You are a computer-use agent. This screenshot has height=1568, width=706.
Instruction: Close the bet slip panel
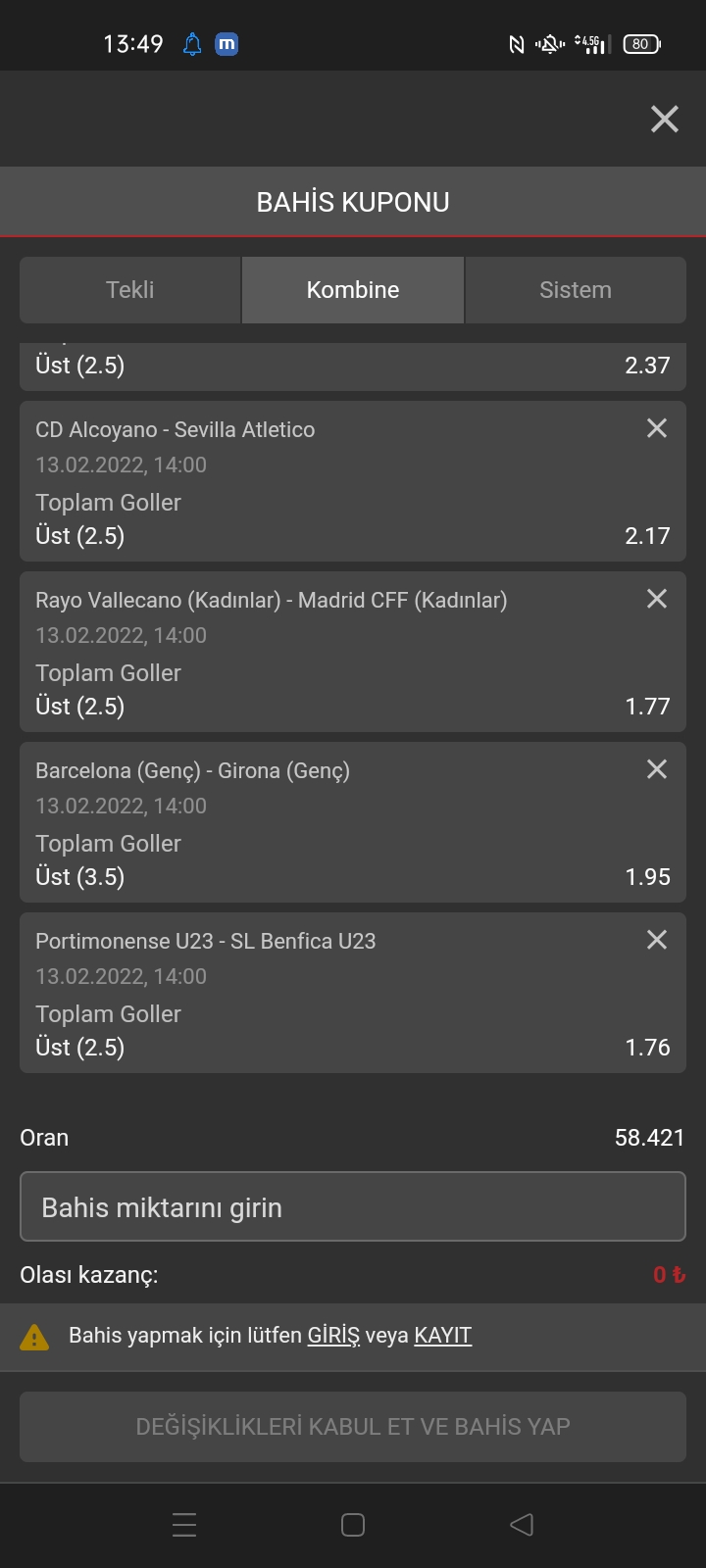tap(665, 119)
